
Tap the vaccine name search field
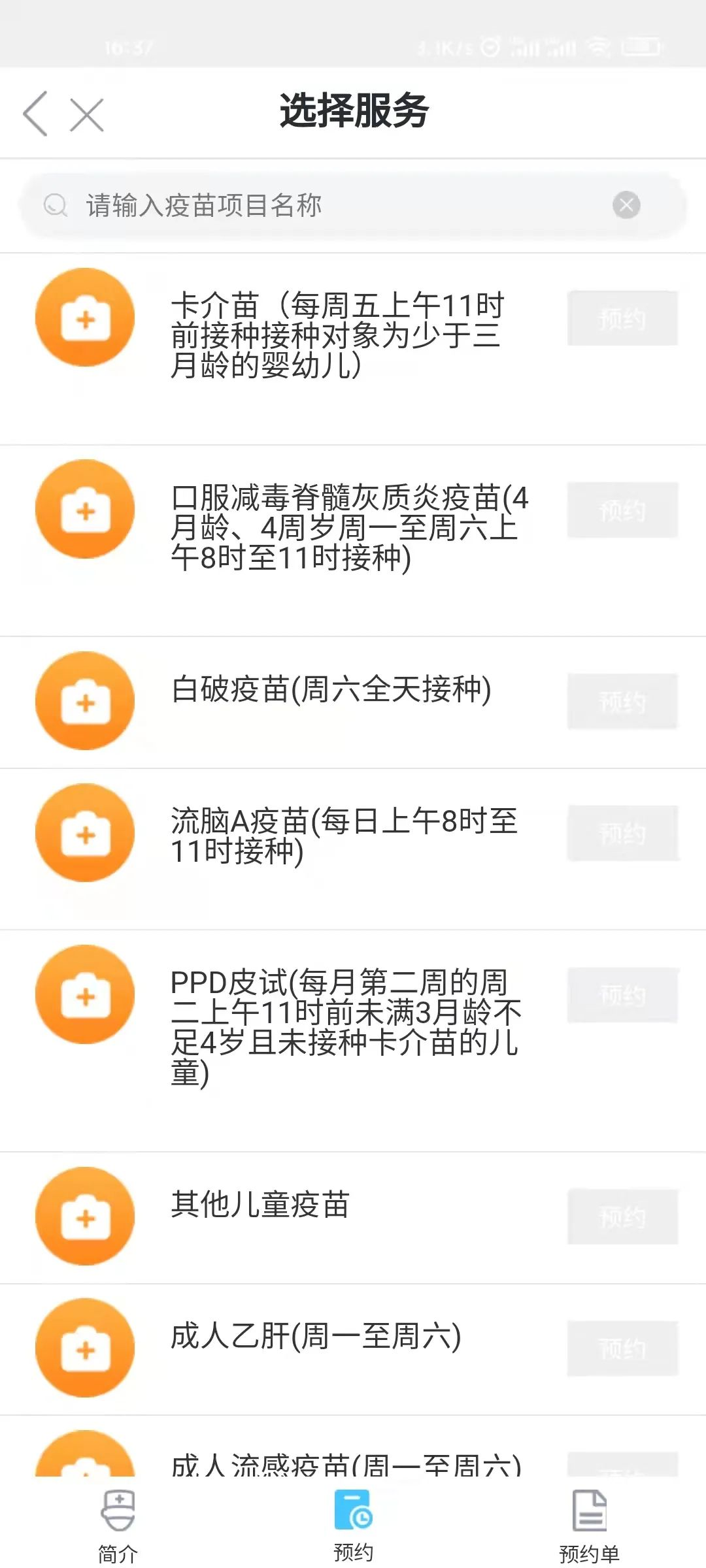click(327, 205)
